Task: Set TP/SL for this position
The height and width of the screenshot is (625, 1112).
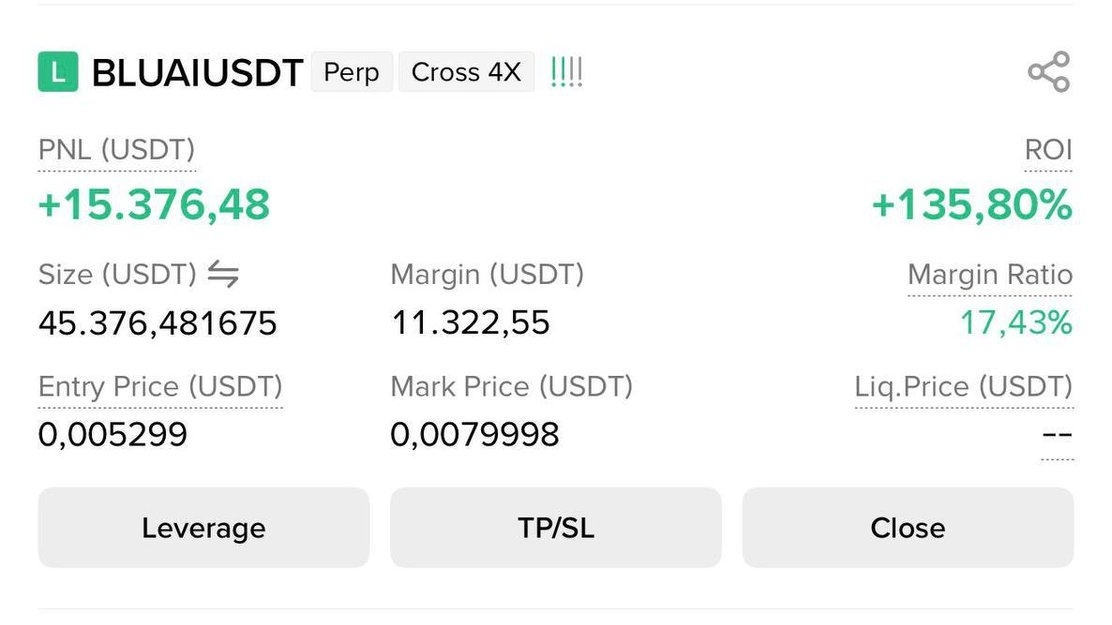Action: [556, 527]
